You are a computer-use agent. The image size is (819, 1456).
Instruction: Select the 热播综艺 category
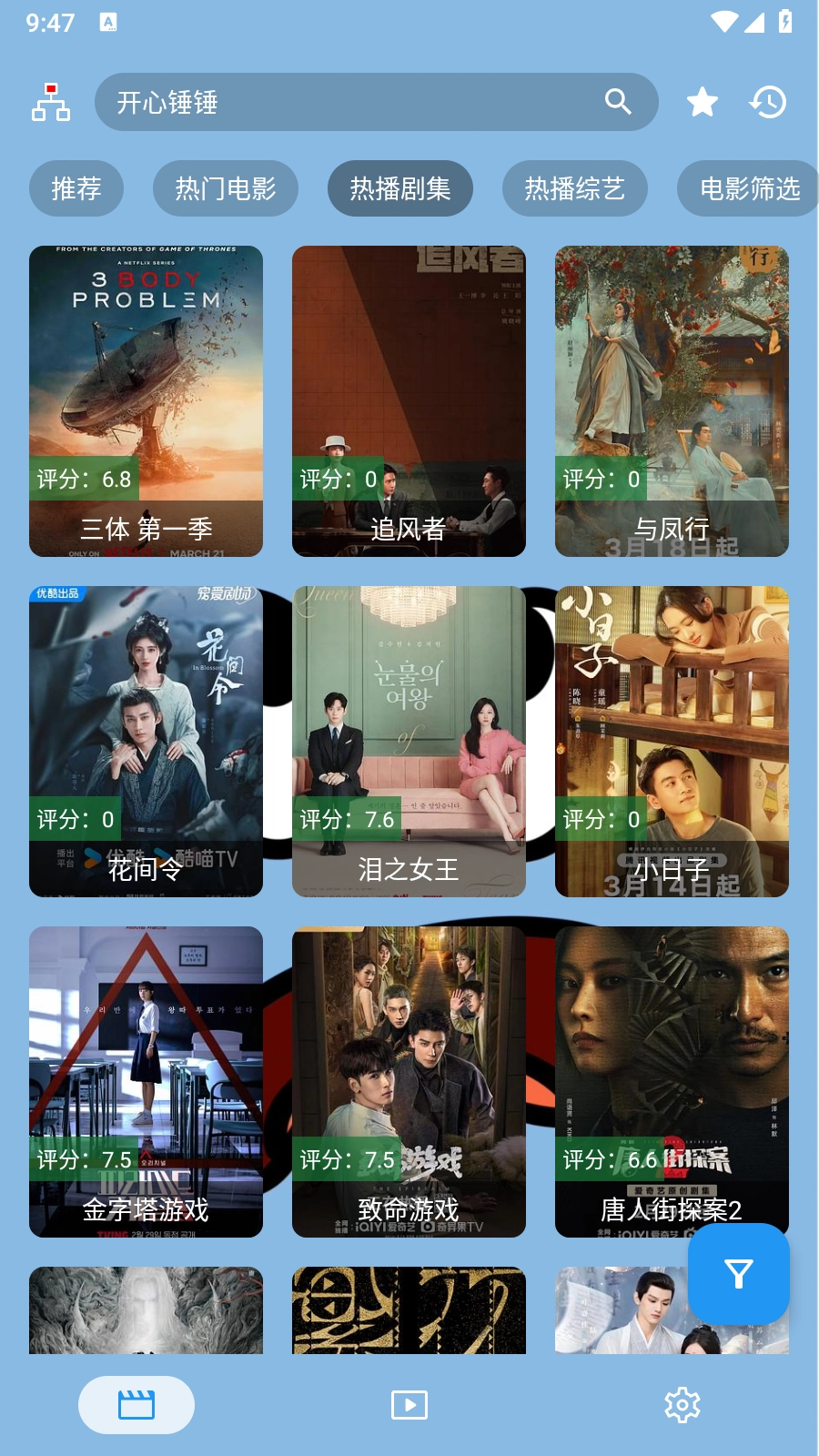click(575, 188)
